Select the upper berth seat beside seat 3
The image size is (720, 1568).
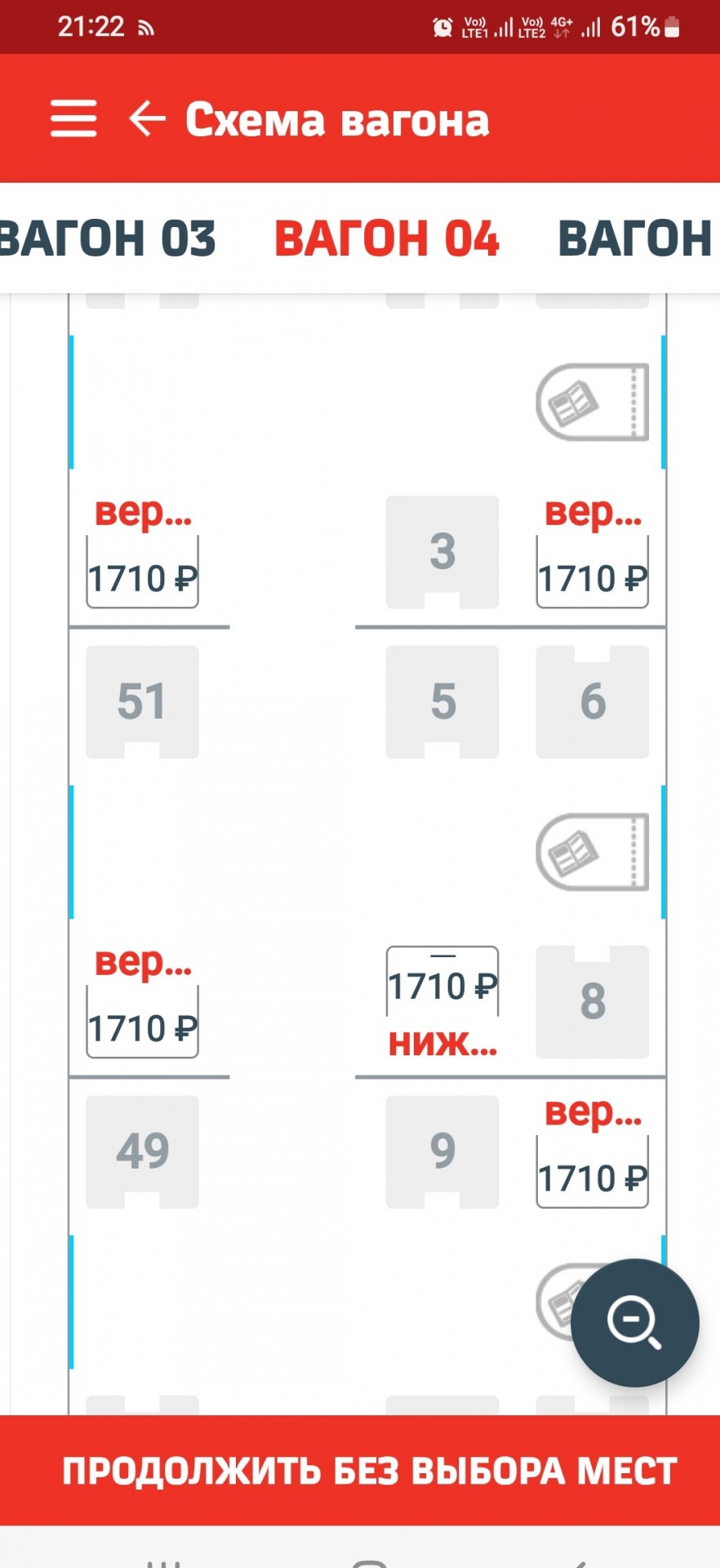[x=593, y=552]
